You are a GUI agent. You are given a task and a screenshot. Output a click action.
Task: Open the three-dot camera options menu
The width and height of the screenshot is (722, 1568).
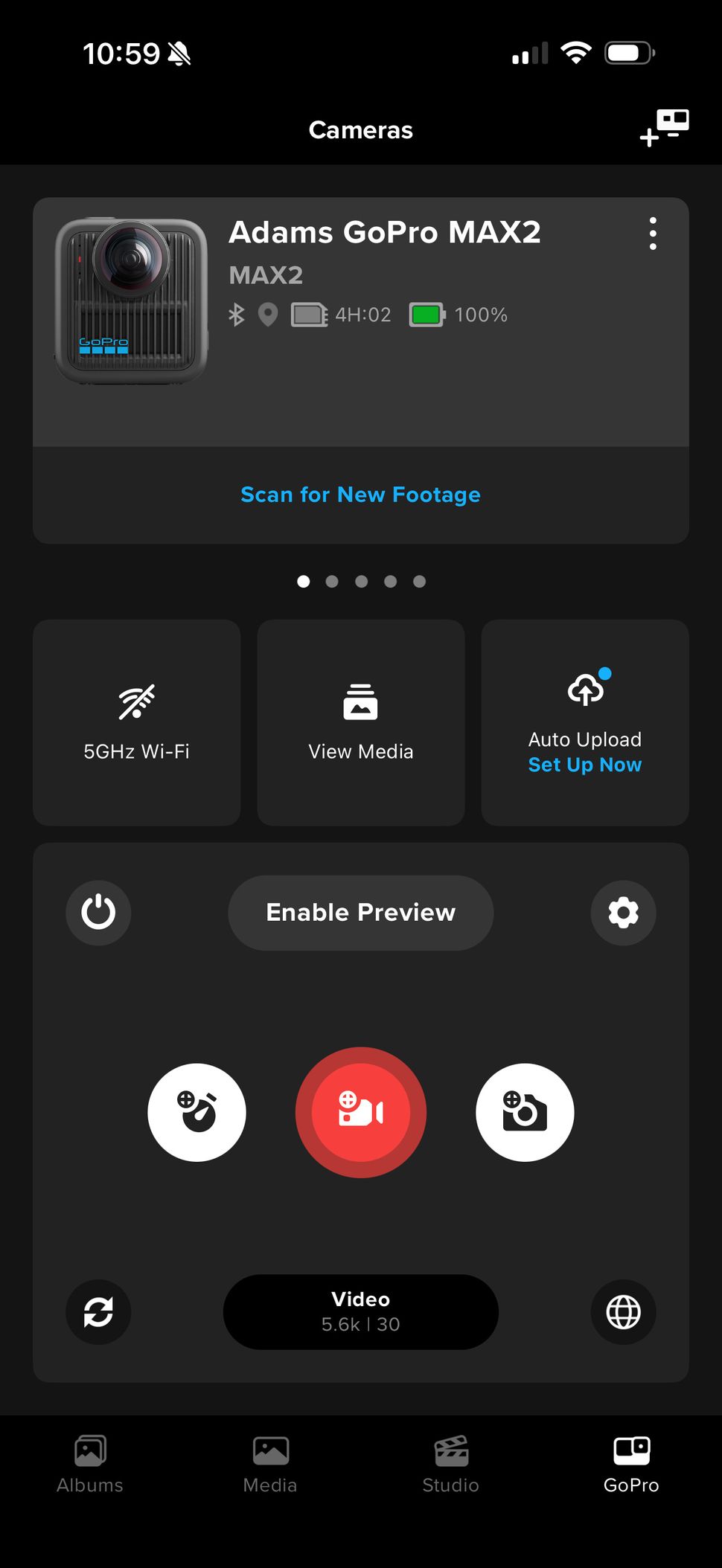(x=653, y=233)
